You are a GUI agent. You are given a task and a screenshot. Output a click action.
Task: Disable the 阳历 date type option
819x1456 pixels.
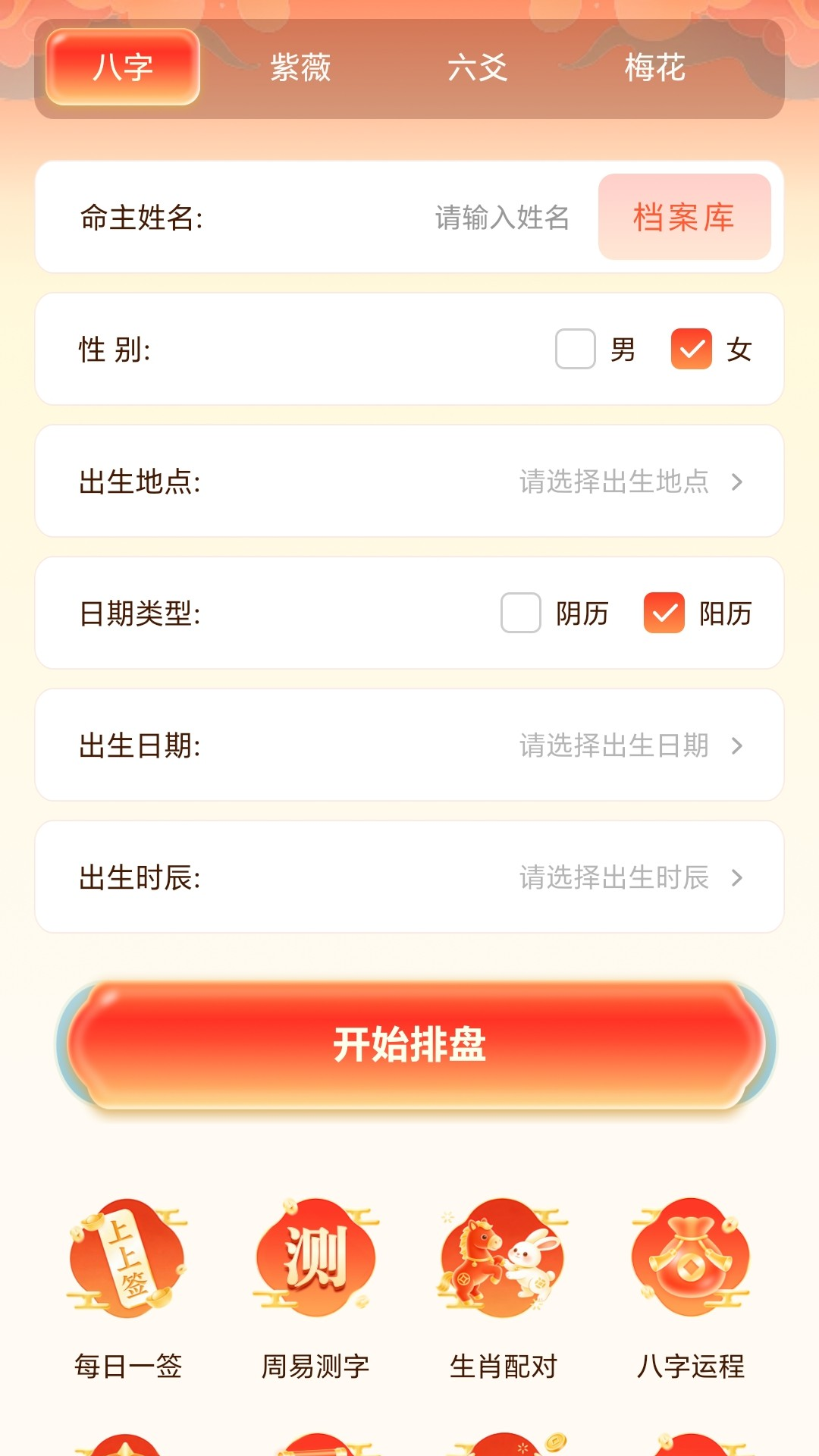(664, 614)
